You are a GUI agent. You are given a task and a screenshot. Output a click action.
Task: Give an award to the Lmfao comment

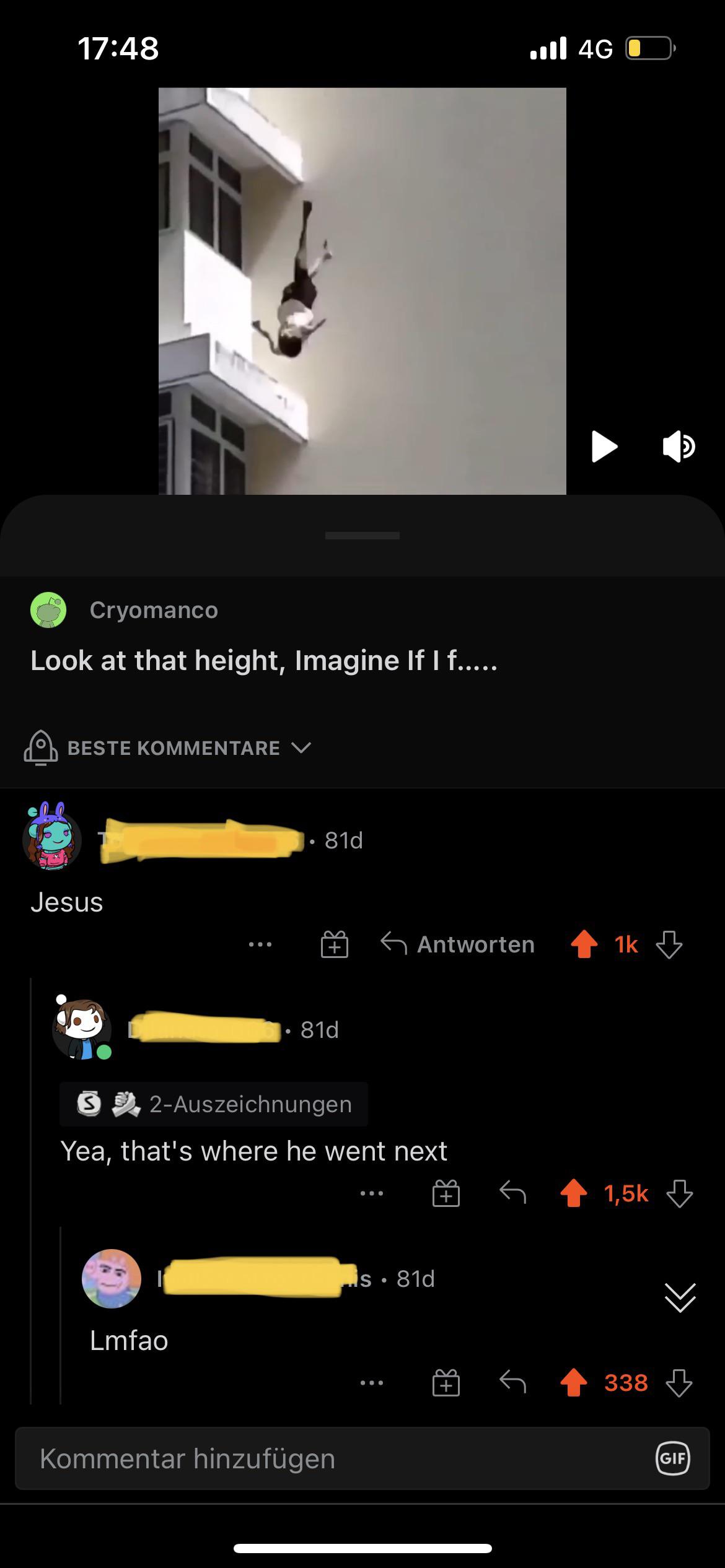(x=447, y=1382)
